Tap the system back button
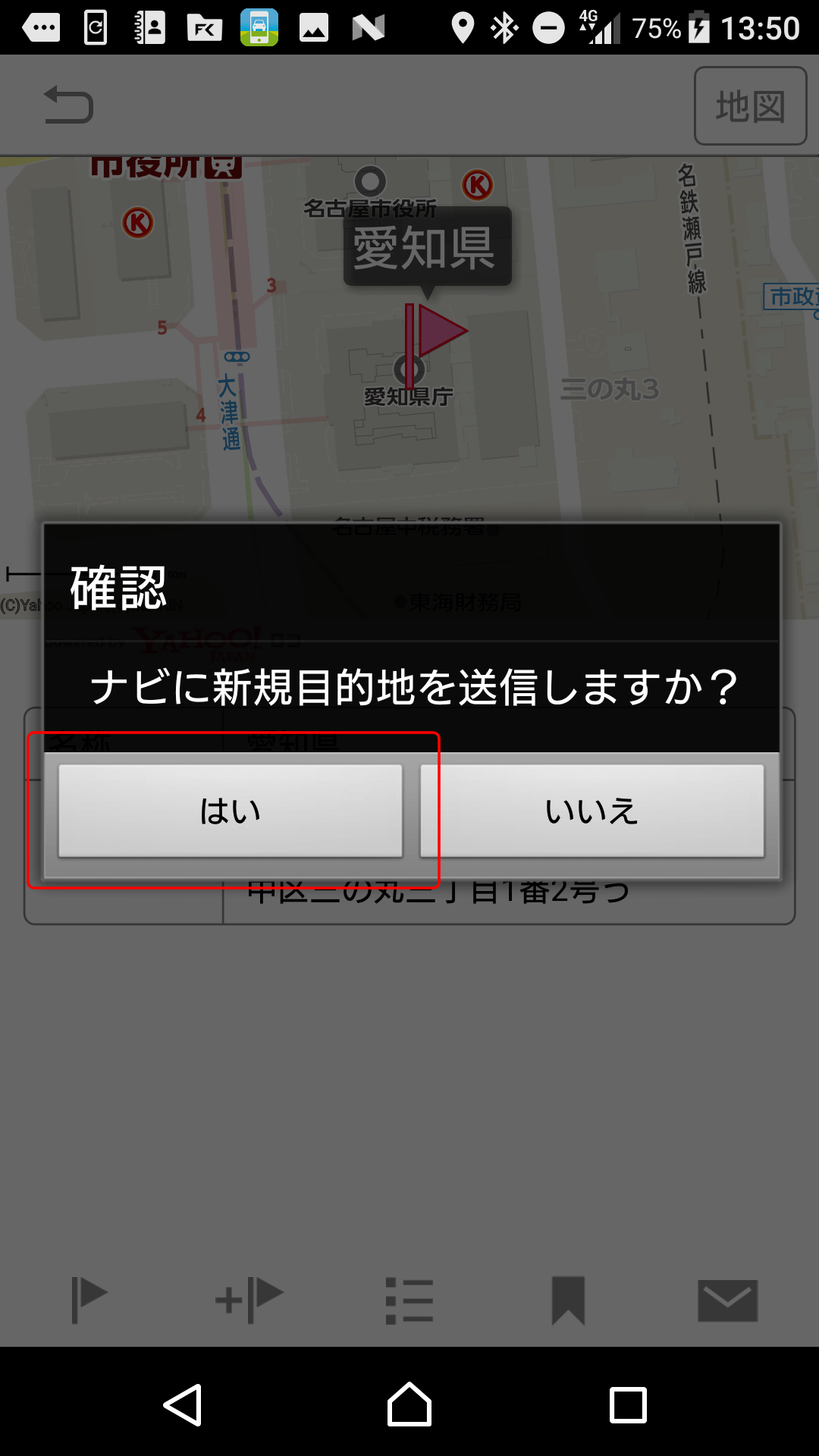Viewport: 819px width, 1456px height. [183, 1405]
